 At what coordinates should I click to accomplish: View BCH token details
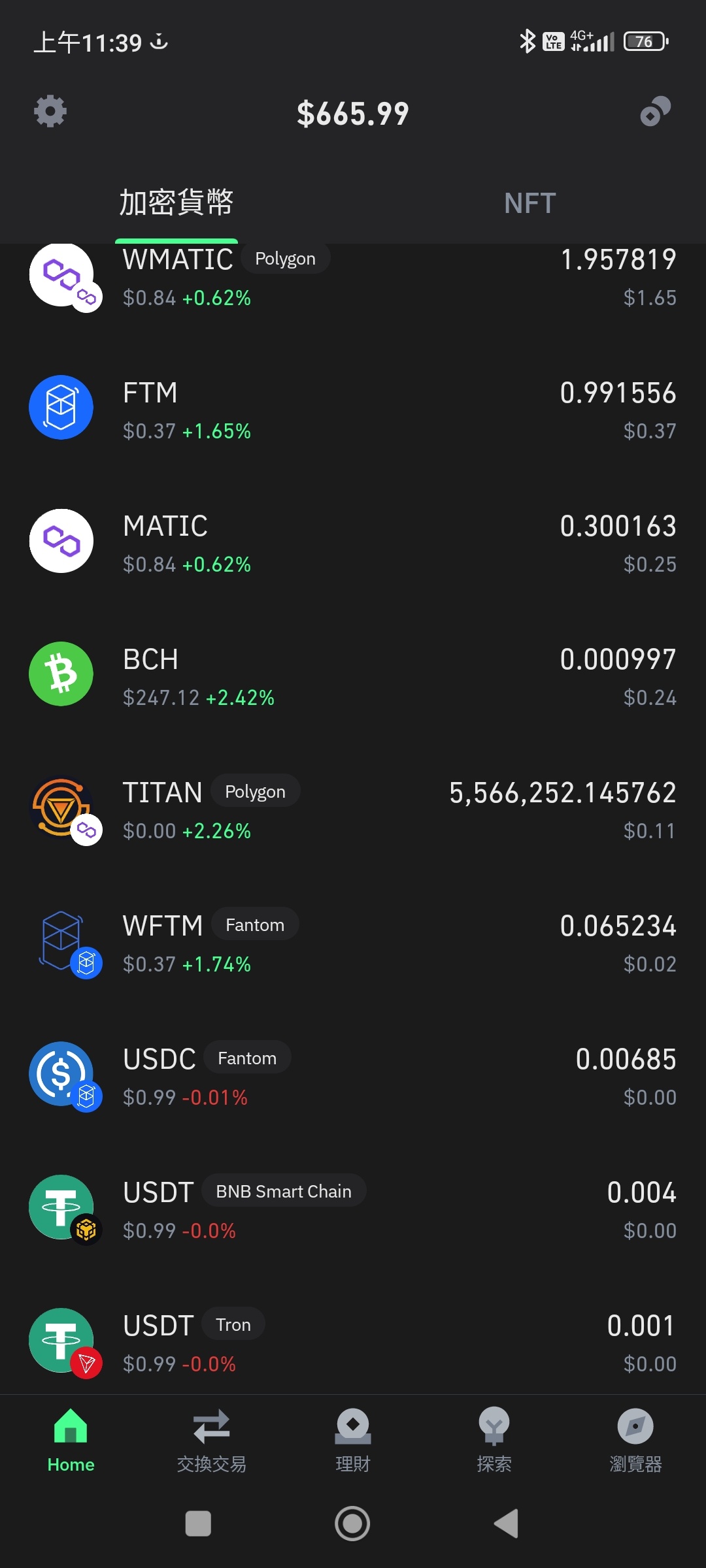tap(353, 675)
